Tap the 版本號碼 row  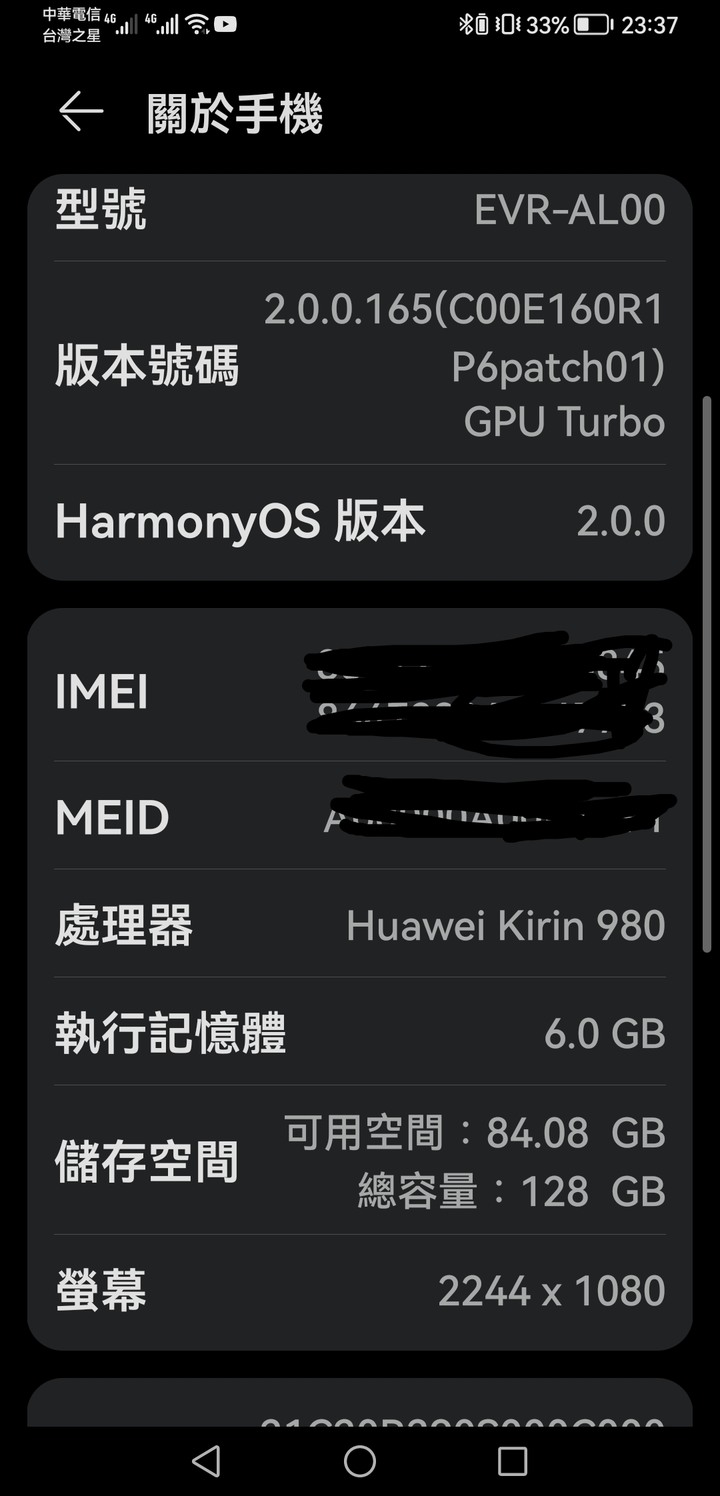pyautogui.click(x=360, y=365)
